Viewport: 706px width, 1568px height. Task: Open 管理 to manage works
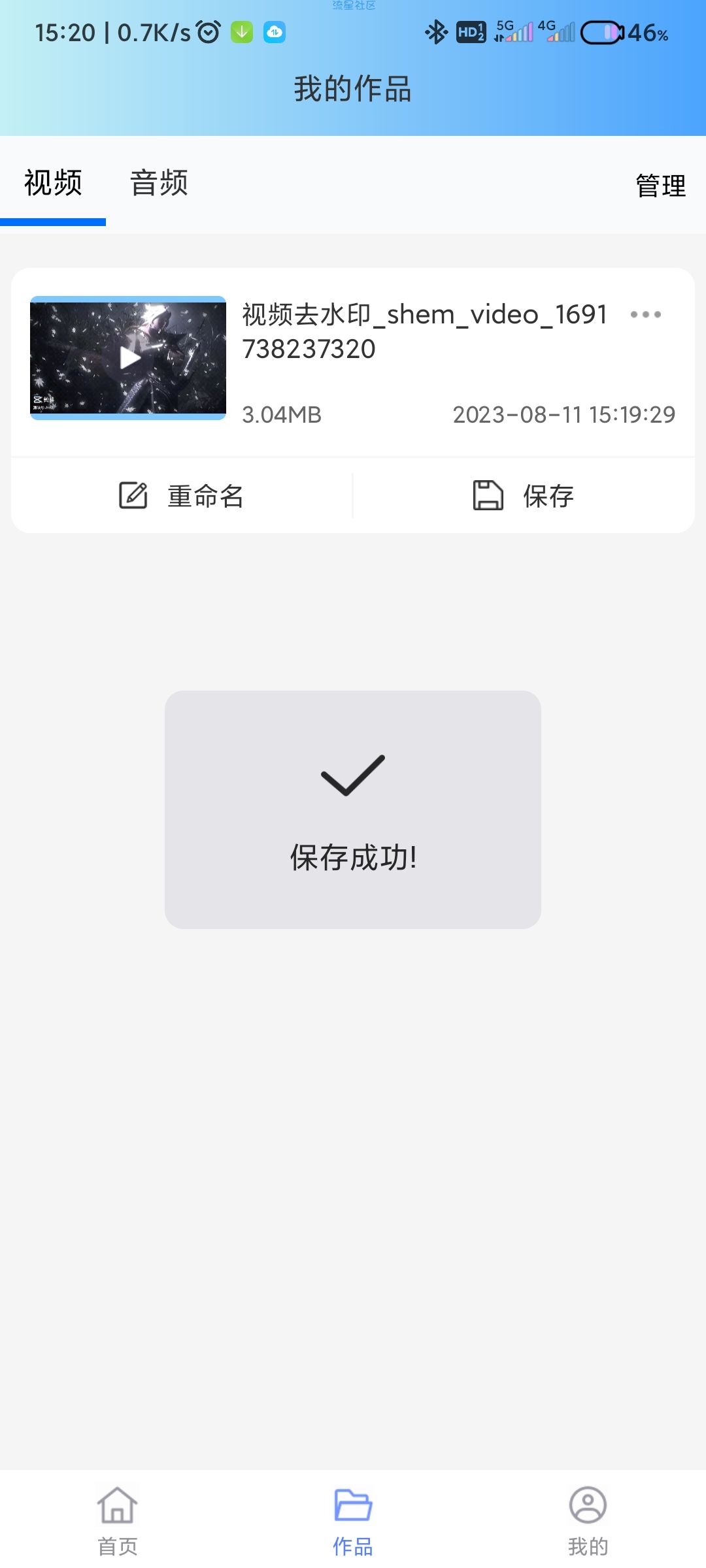pos(661,186)
